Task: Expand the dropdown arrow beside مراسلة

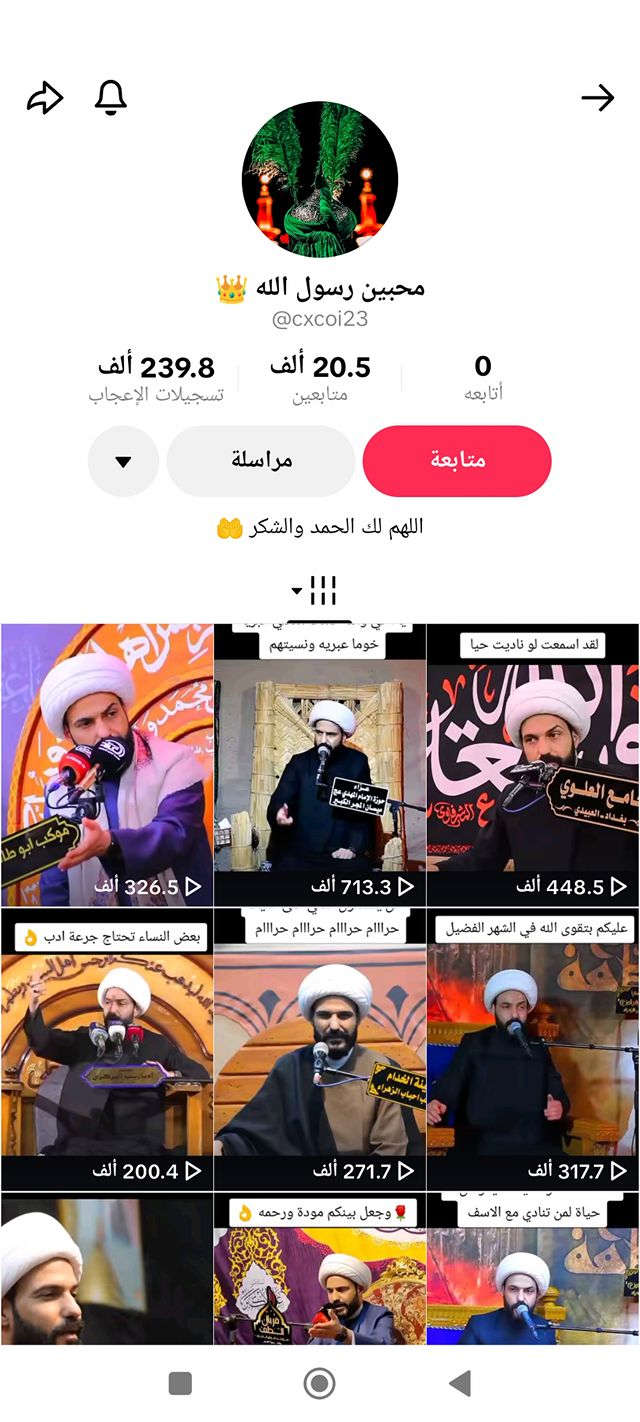Action: [123, 461]
